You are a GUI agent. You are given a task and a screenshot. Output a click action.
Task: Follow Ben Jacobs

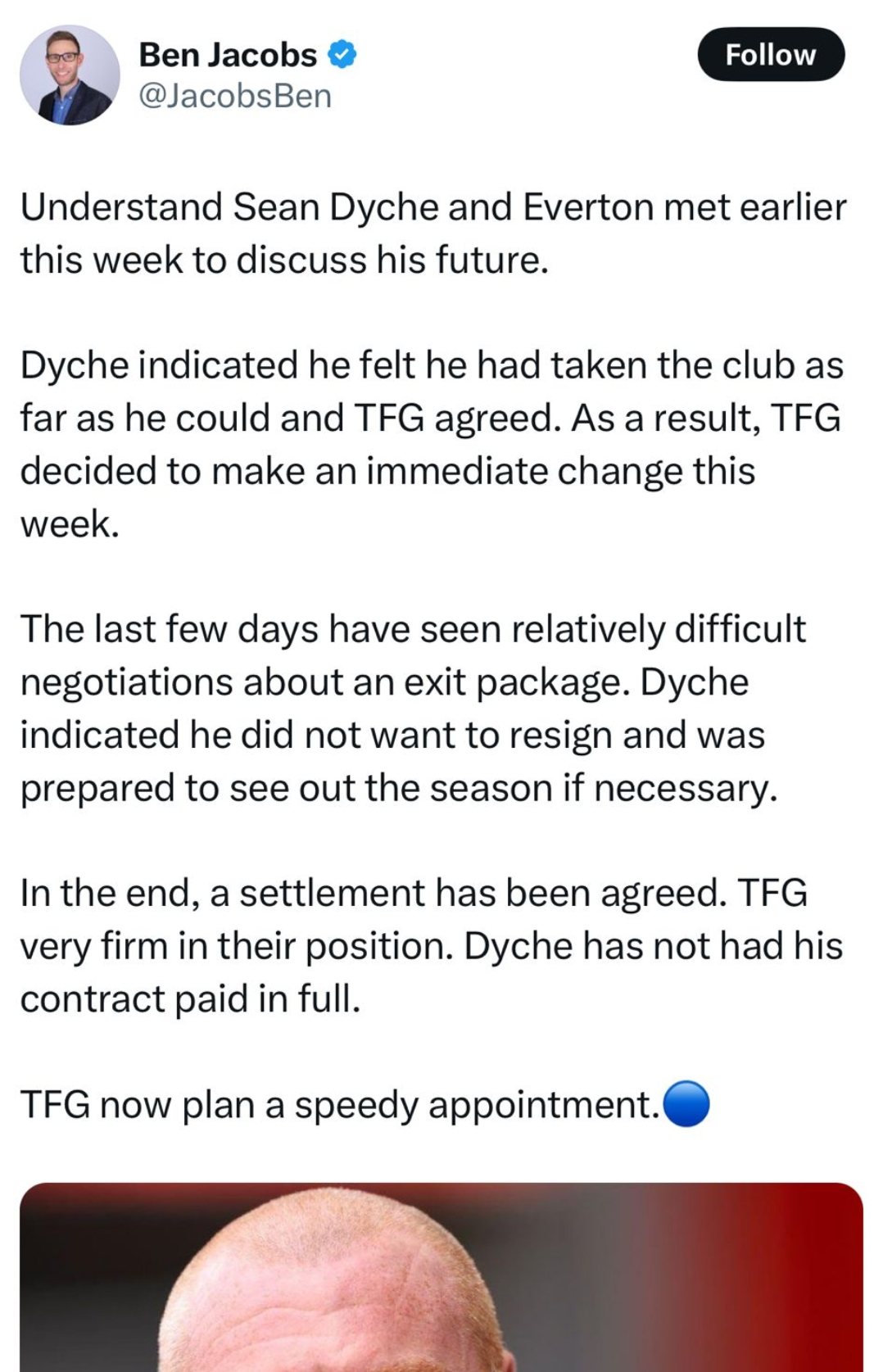770,55
